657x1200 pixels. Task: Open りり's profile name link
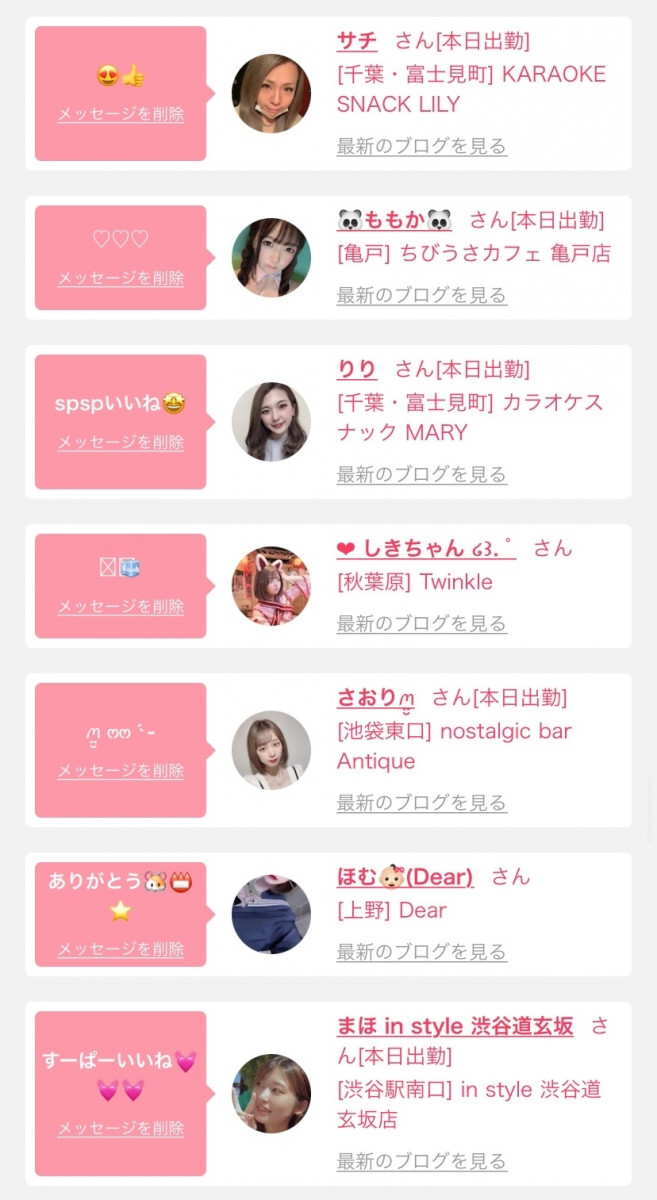(357, 369)
